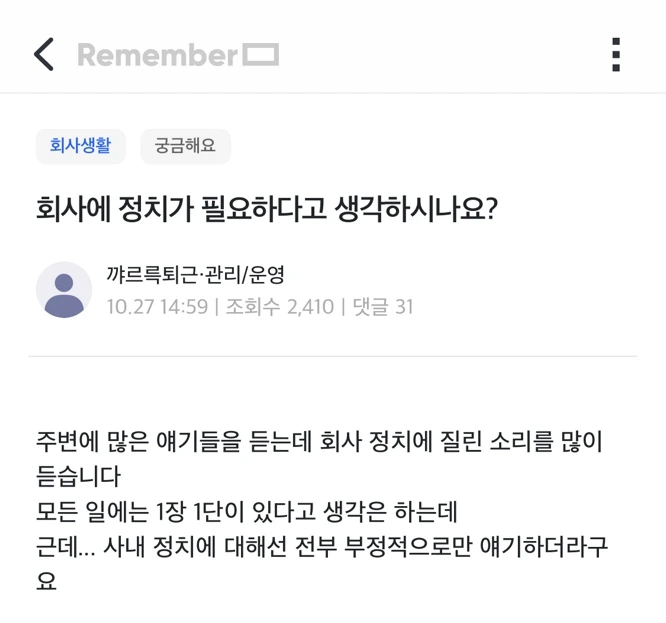The width and height of the screenshot is (666, 623).
Task: Select the 궁금해요 tag chip
Action: point(185,146)
